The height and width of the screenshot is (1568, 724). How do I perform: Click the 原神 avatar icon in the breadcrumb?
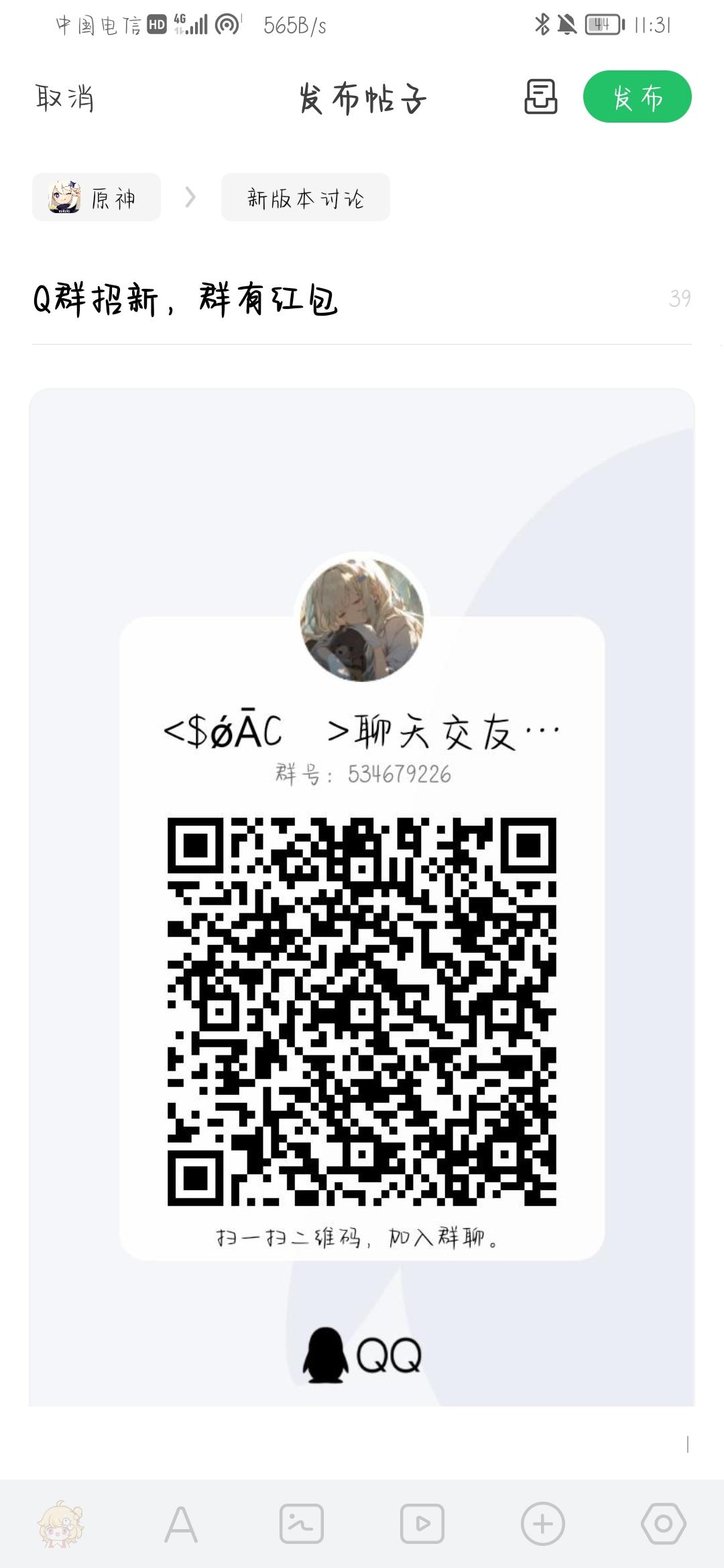click(x=65, y=196)
